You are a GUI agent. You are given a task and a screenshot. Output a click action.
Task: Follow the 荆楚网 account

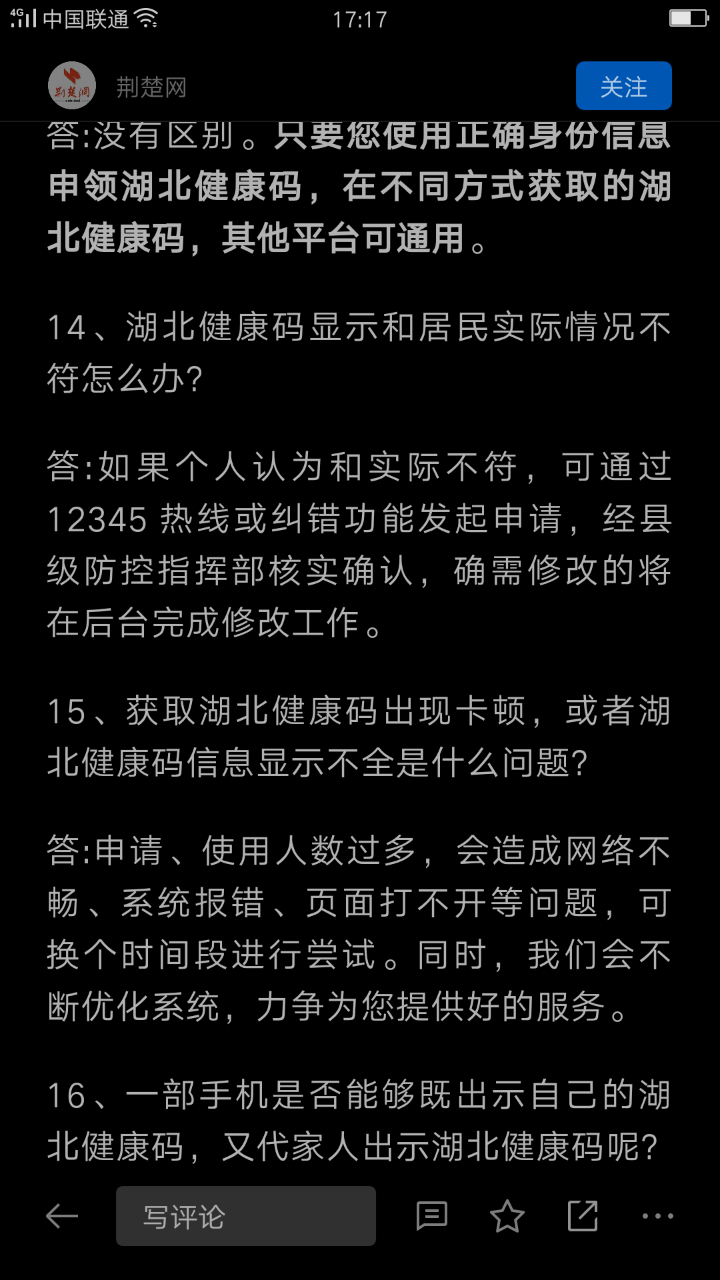pyautogui.click(x=623, y=86)
